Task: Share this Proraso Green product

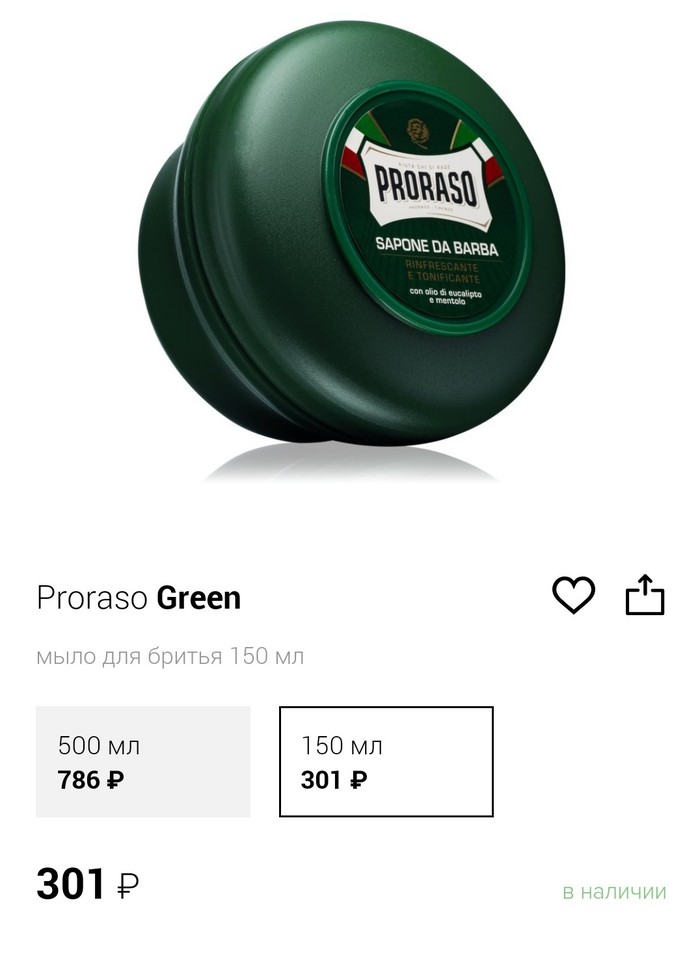Action: coord(645,596)
